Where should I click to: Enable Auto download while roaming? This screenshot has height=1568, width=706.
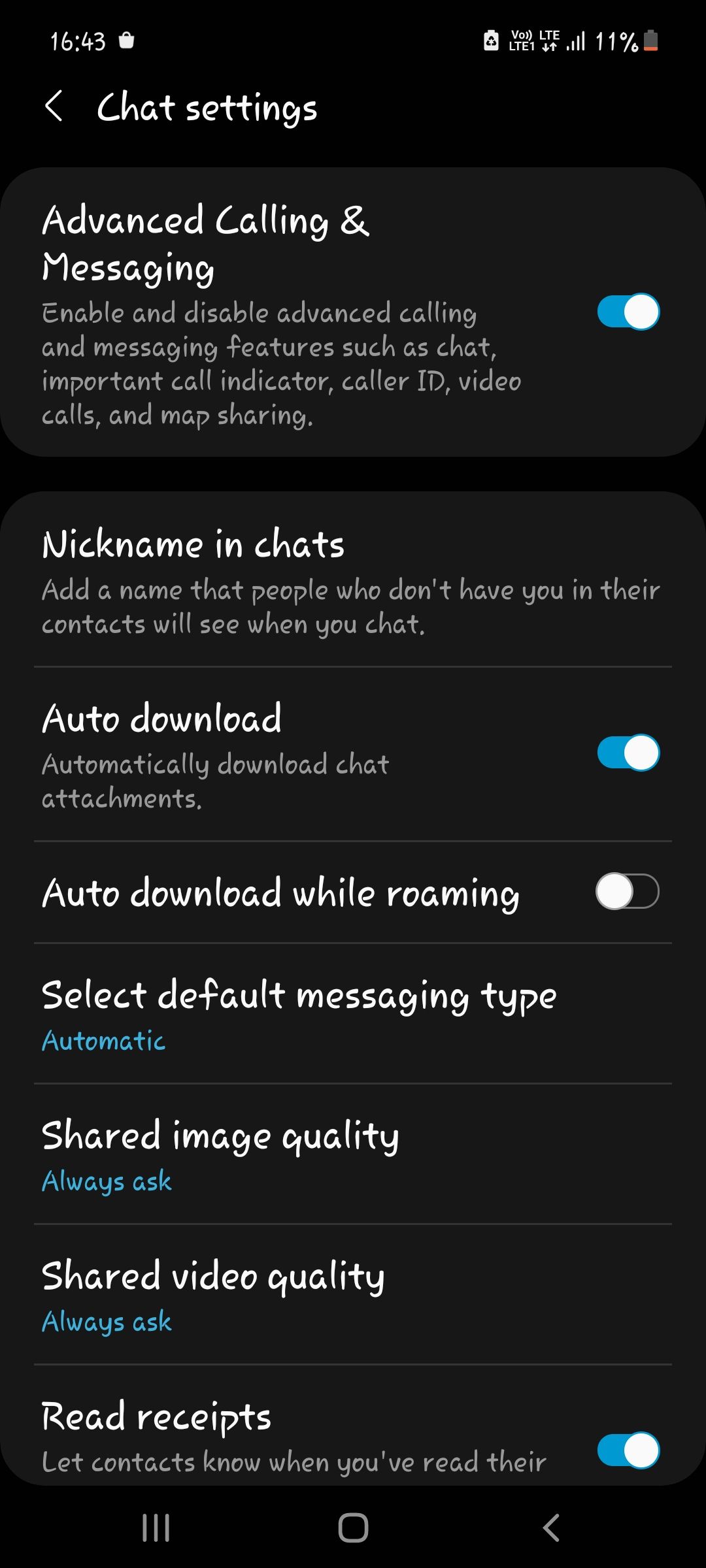(x=628, y=892)
